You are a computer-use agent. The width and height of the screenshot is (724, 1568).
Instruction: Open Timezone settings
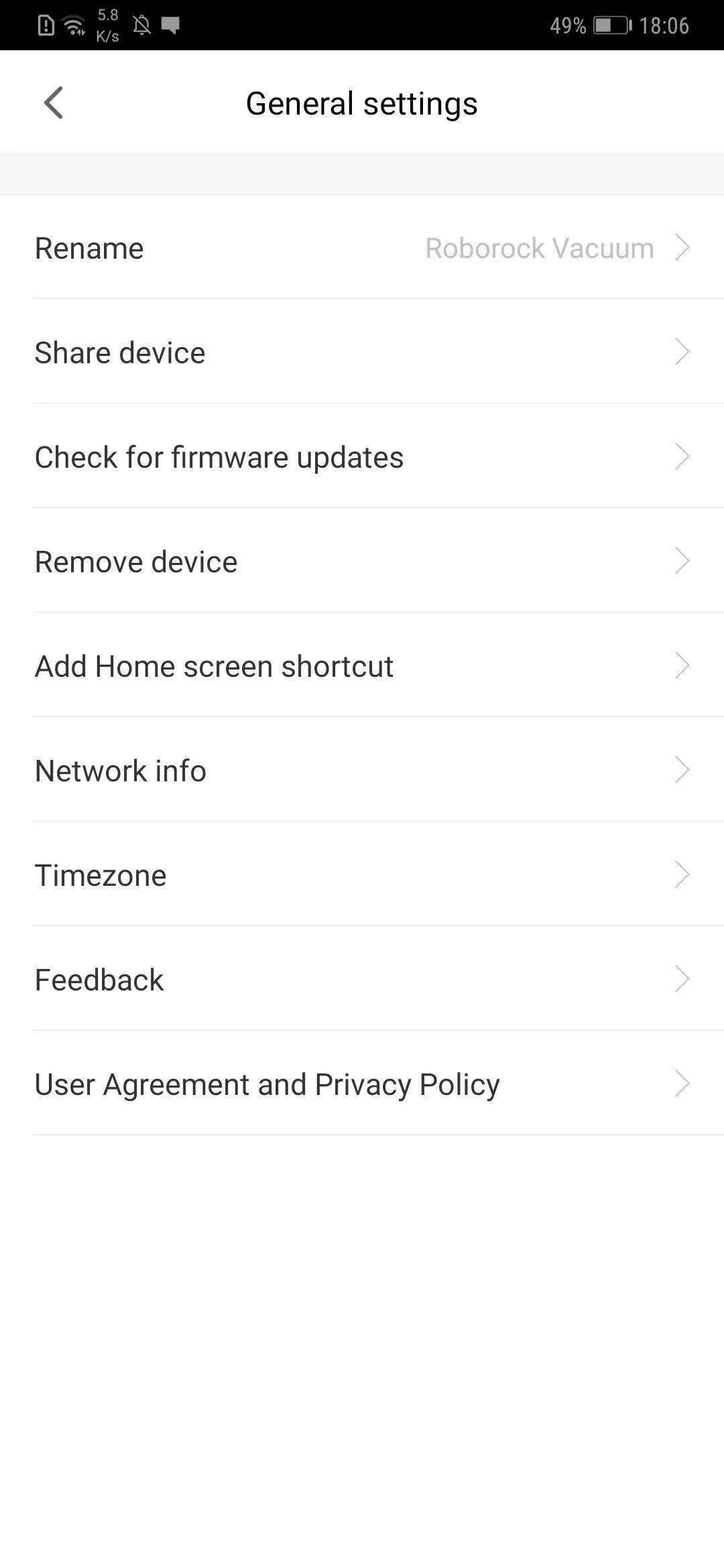(362, 874)
